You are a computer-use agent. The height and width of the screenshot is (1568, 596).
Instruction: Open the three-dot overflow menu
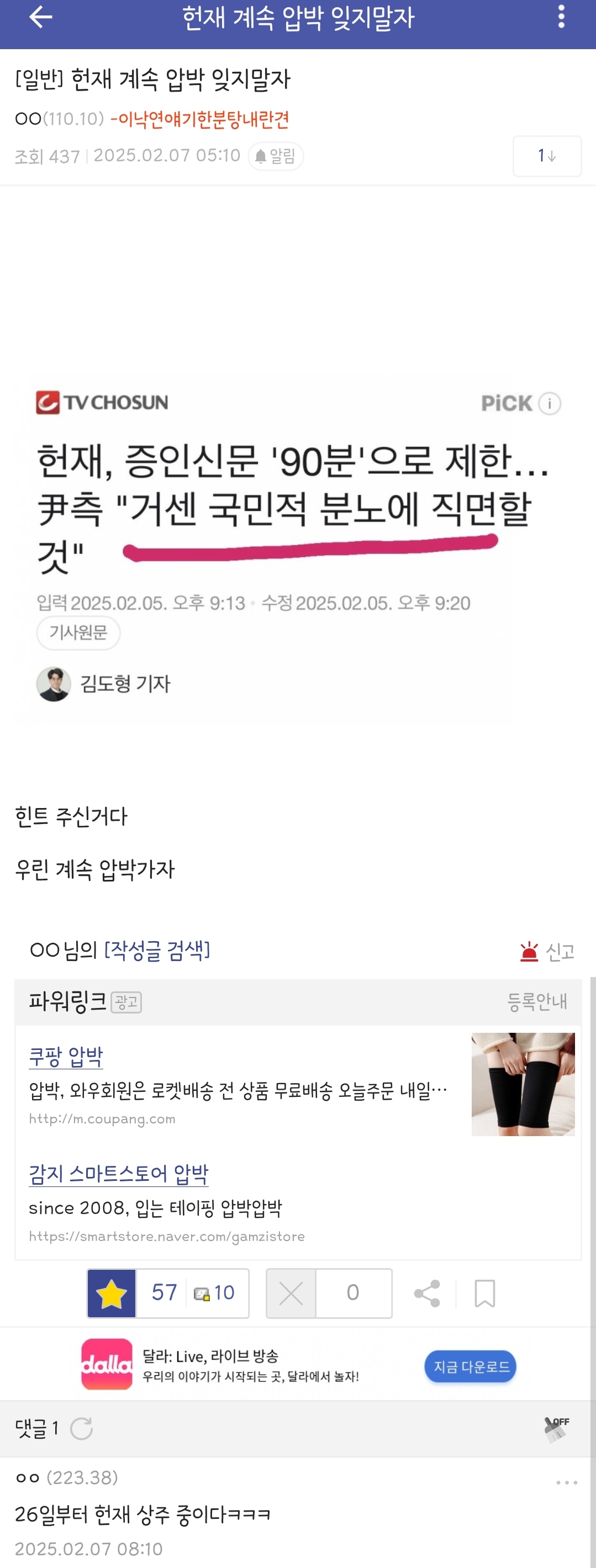[x=561, y=17]
